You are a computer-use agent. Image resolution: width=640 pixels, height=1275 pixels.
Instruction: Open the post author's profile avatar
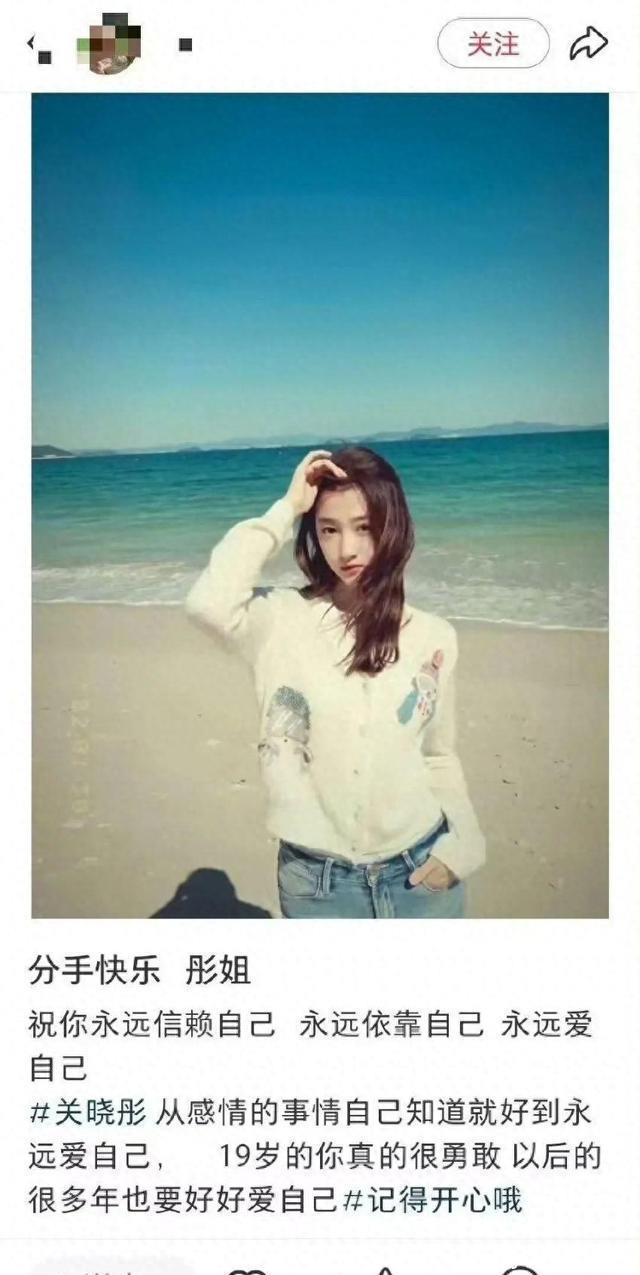click(x=112, y=44)
